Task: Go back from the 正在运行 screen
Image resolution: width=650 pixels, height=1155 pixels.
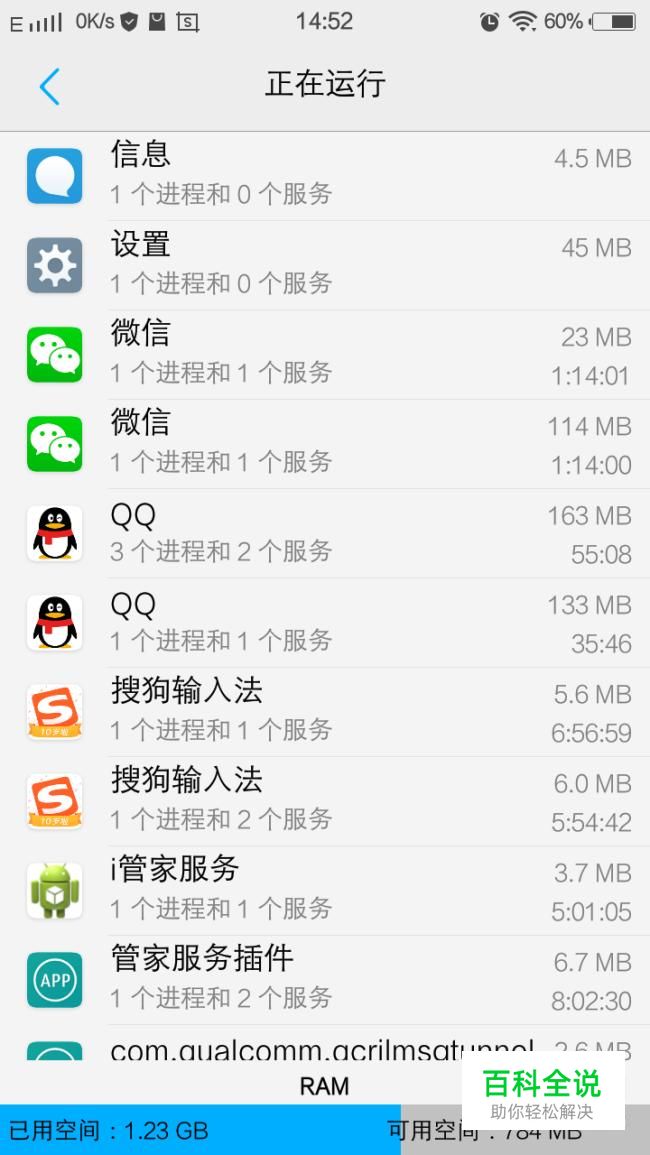Action: pyautogui.click(x=49, y=87)
